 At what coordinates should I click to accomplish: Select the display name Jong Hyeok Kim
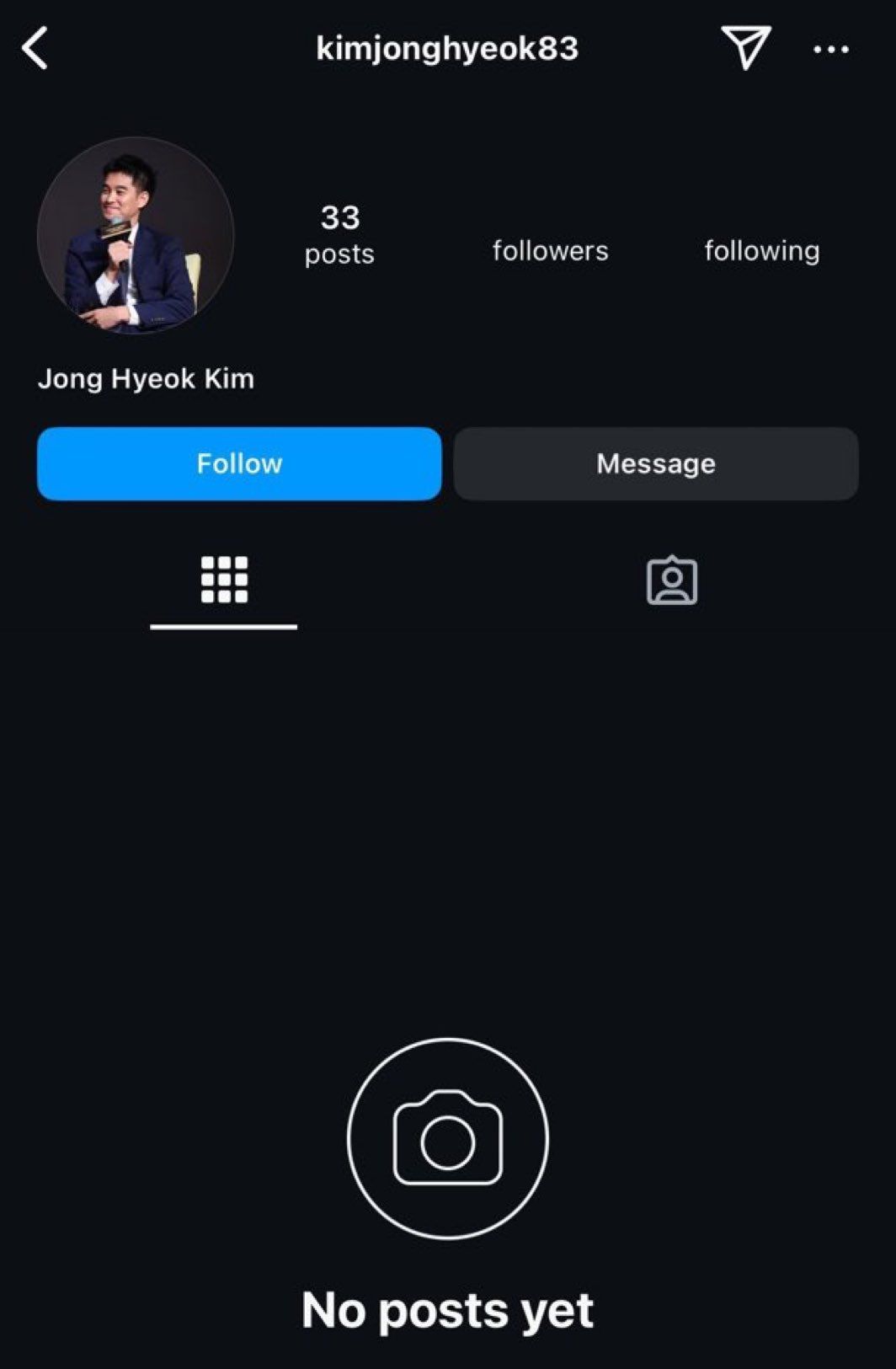pyautogui.click(x=145, y=378)
